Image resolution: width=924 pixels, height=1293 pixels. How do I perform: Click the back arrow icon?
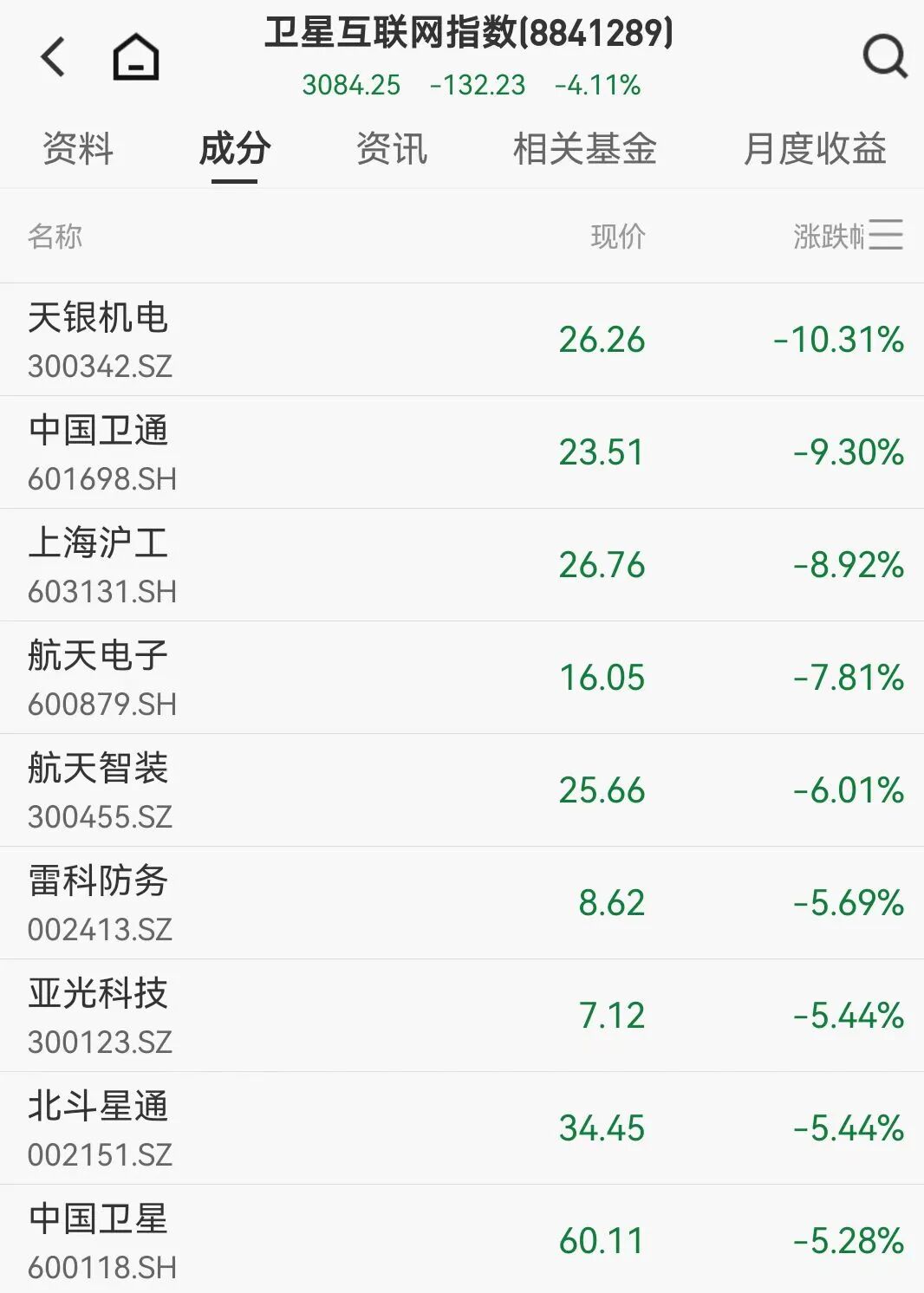coord(54,55)
